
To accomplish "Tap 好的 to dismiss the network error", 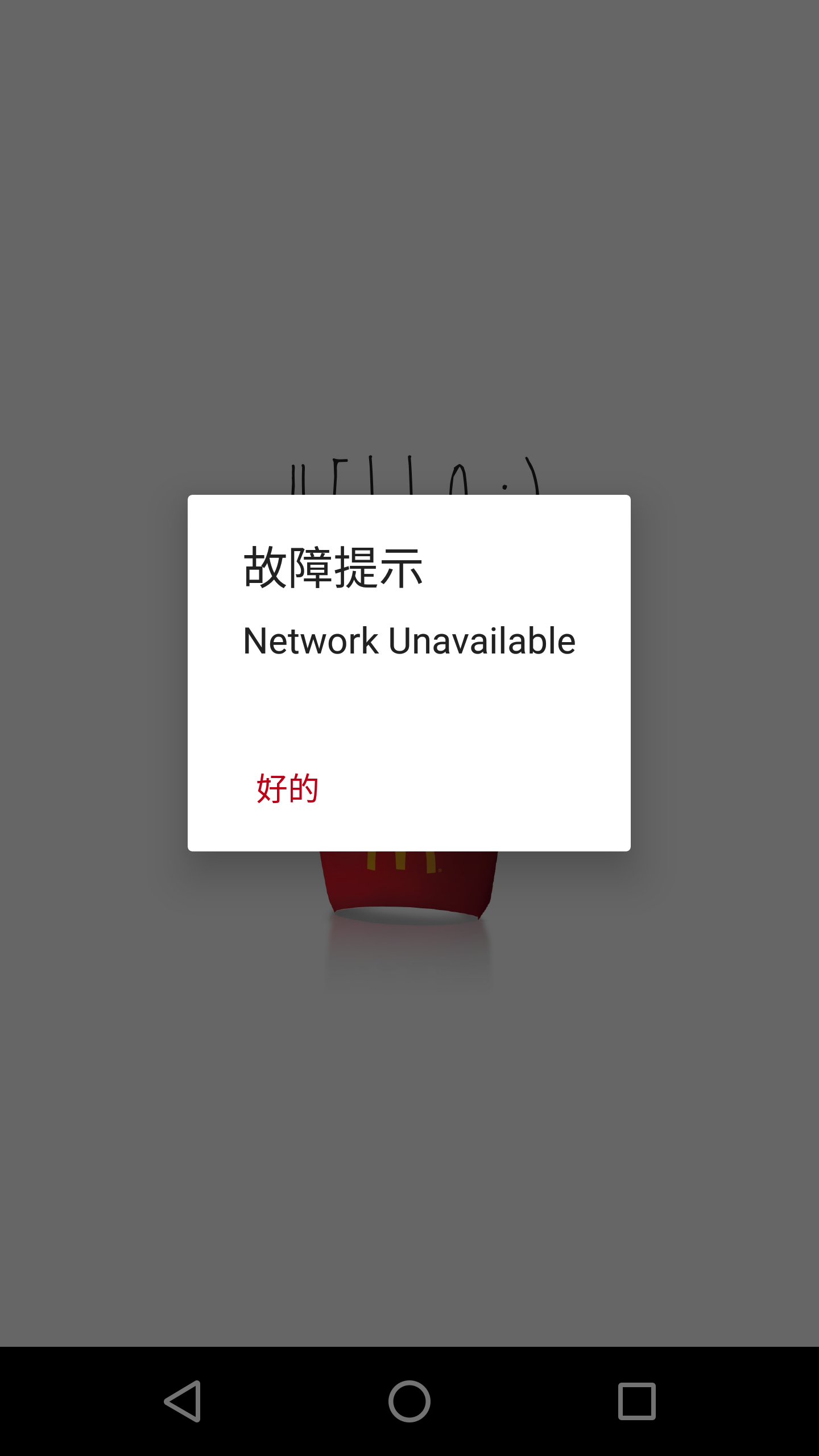I will point(287,788).
